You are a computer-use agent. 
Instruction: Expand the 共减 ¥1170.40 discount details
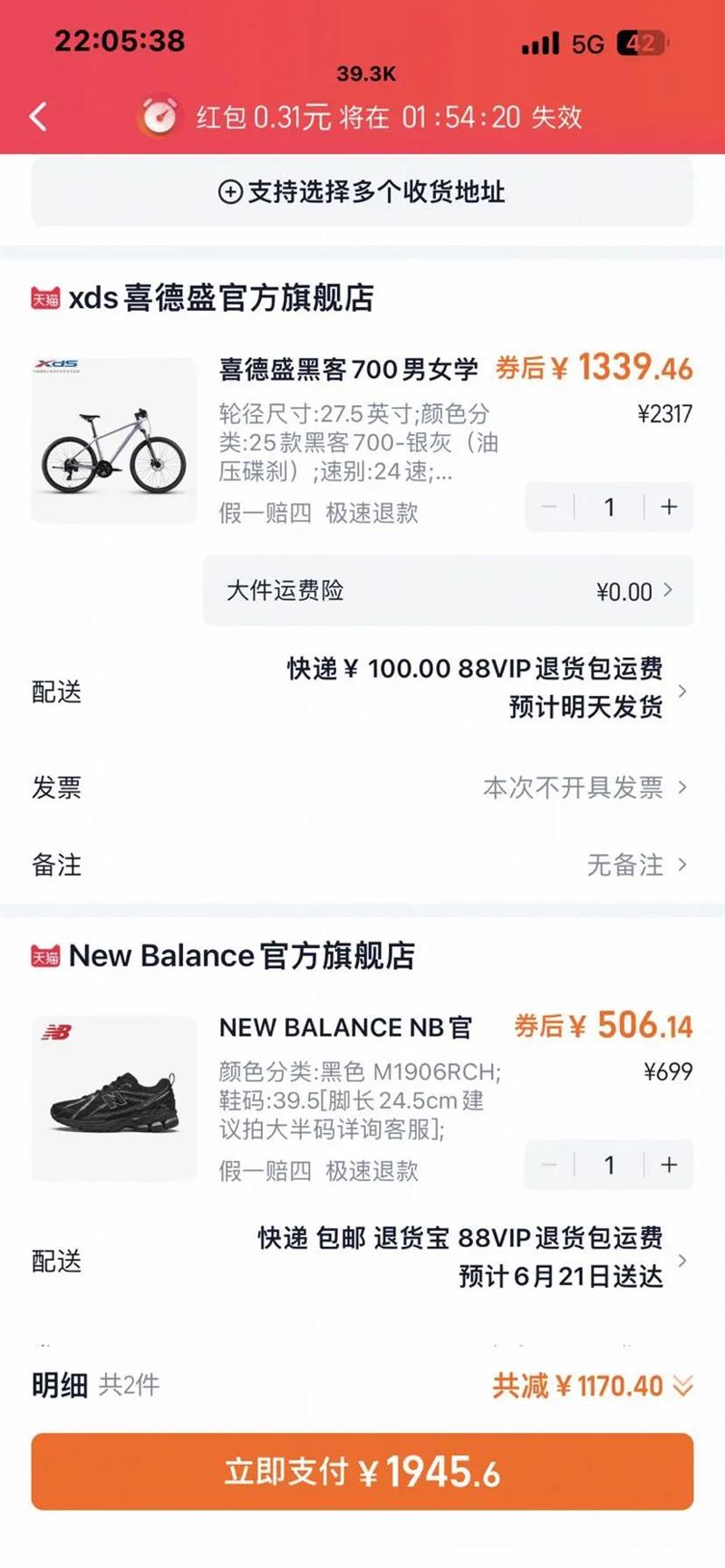click(x=593, y=1386)
